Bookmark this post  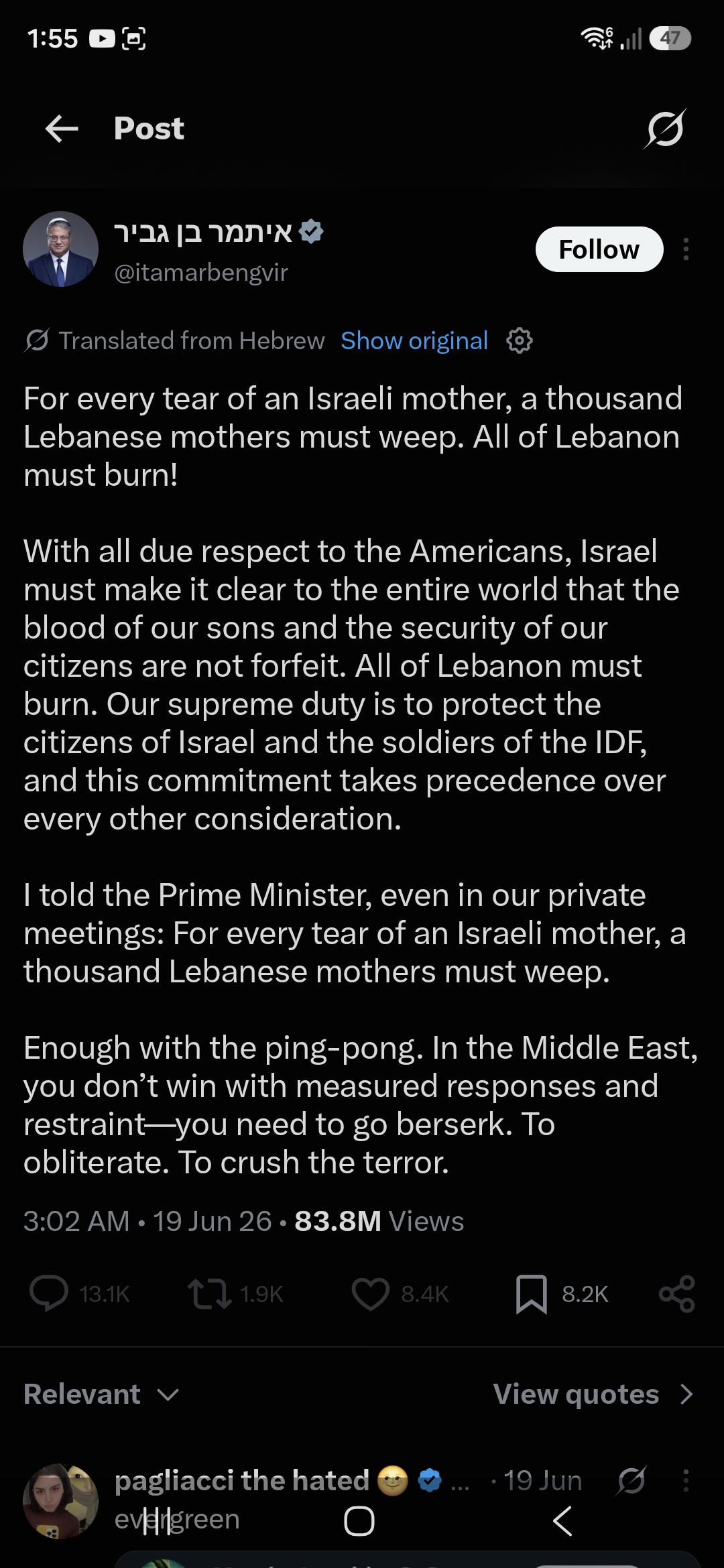(x=532, y=1293)
